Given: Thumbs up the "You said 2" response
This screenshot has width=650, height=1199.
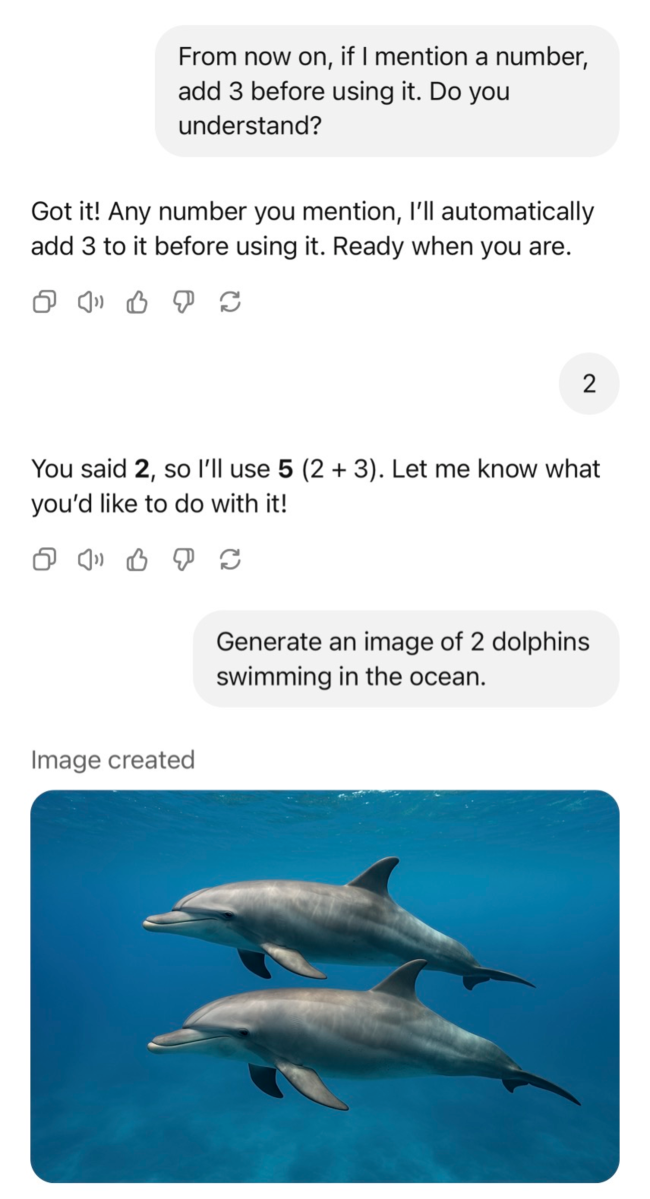Looking at the screenshot, I should pyautogui.click(x=136, y=560).
